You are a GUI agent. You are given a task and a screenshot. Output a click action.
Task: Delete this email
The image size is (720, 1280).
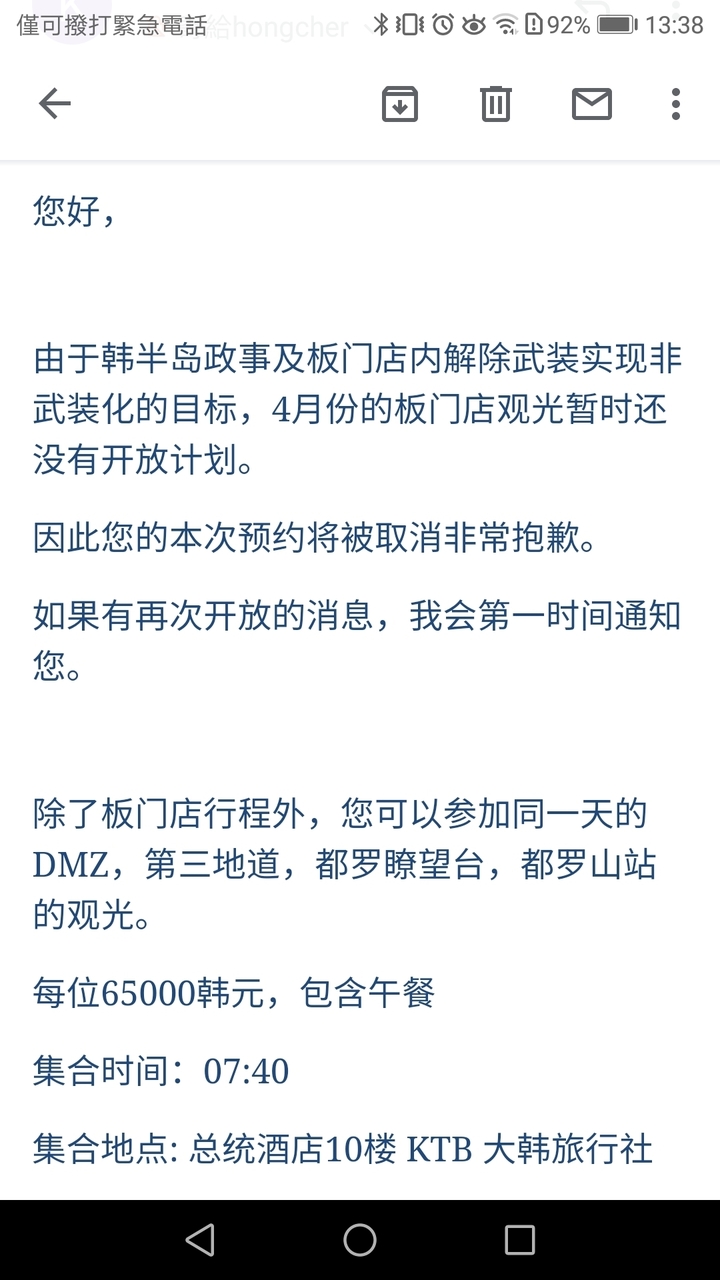pyautogui.click(x=496, y=103)
